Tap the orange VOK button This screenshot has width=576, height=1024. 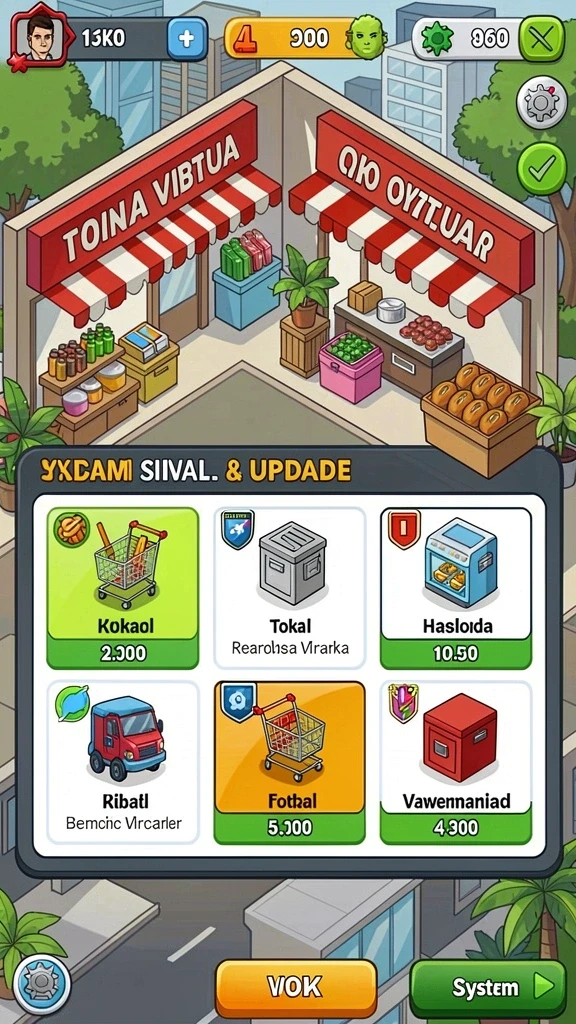click(x=296, y=987)
